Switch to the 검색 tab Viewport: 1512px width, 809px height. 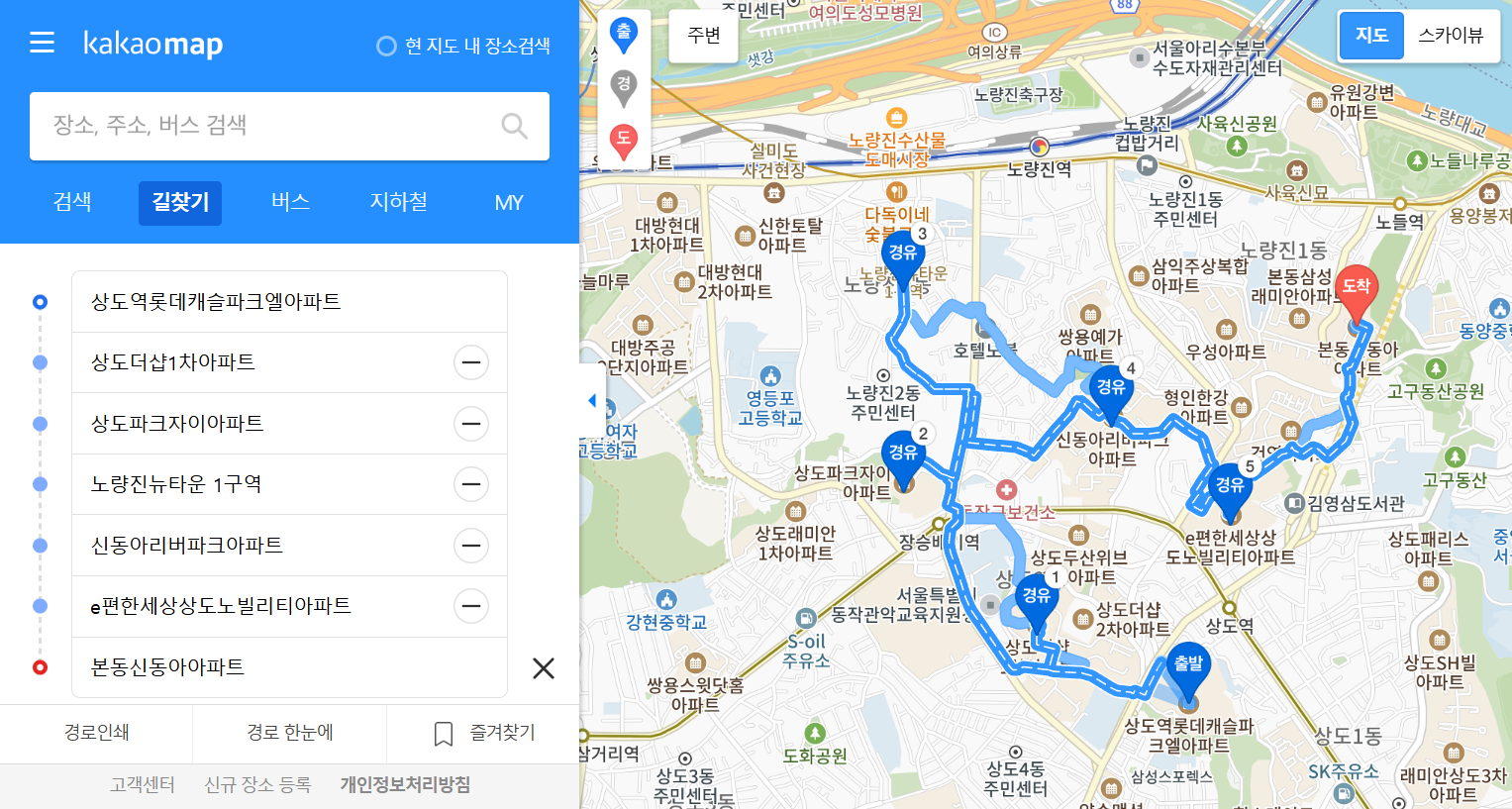coord(72,202)
